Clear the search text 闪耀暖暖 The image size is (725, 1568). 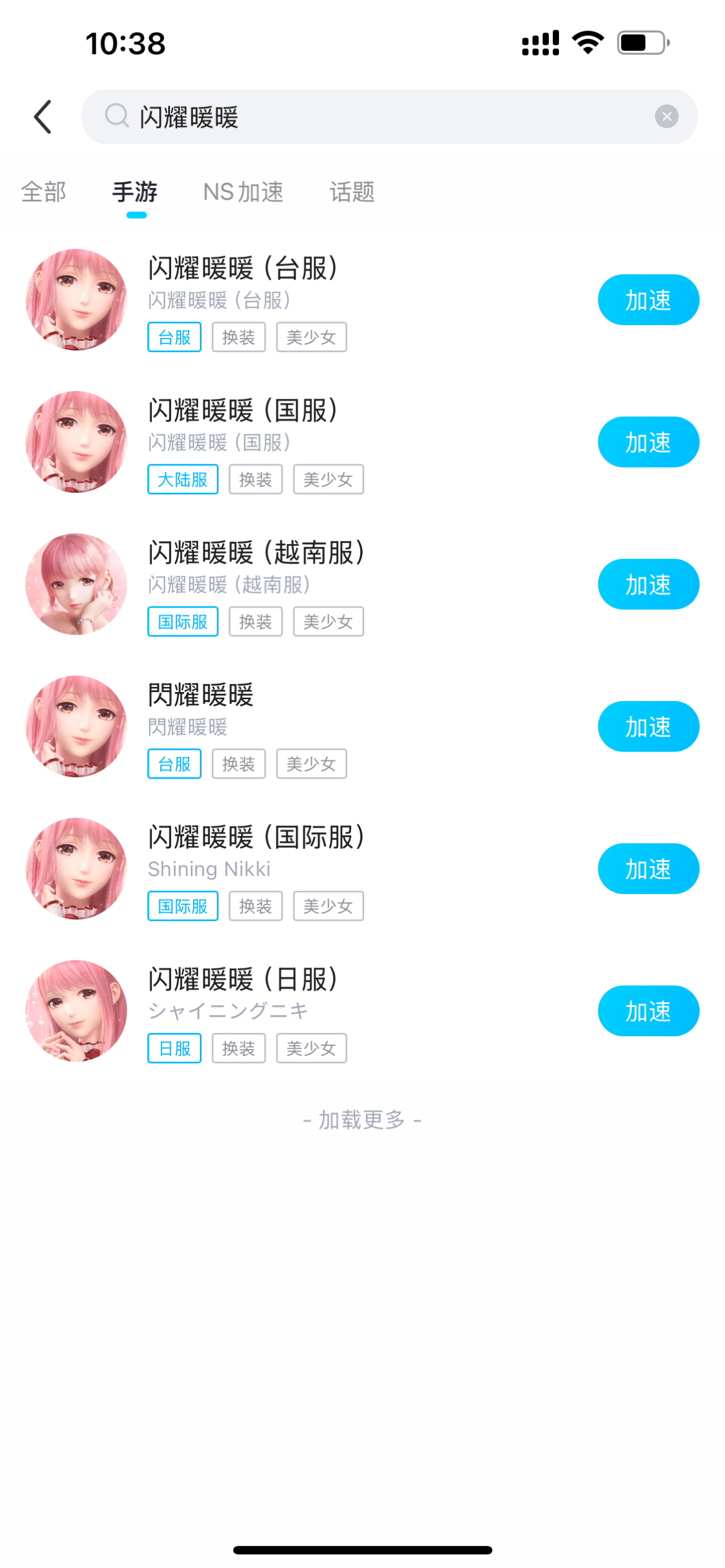666,116
